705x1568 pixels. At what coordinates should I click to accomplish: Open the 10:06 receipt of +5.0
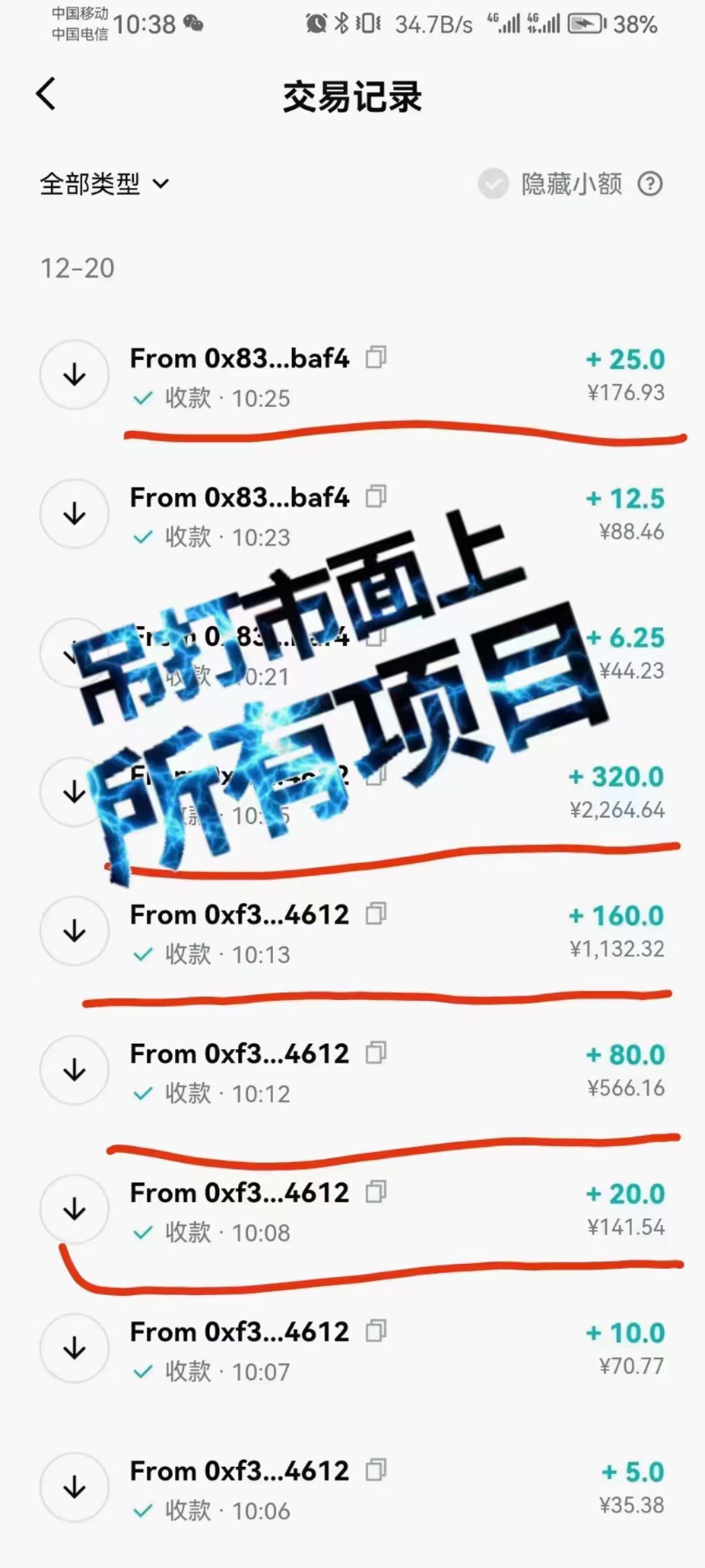[x=352, y=1489]
